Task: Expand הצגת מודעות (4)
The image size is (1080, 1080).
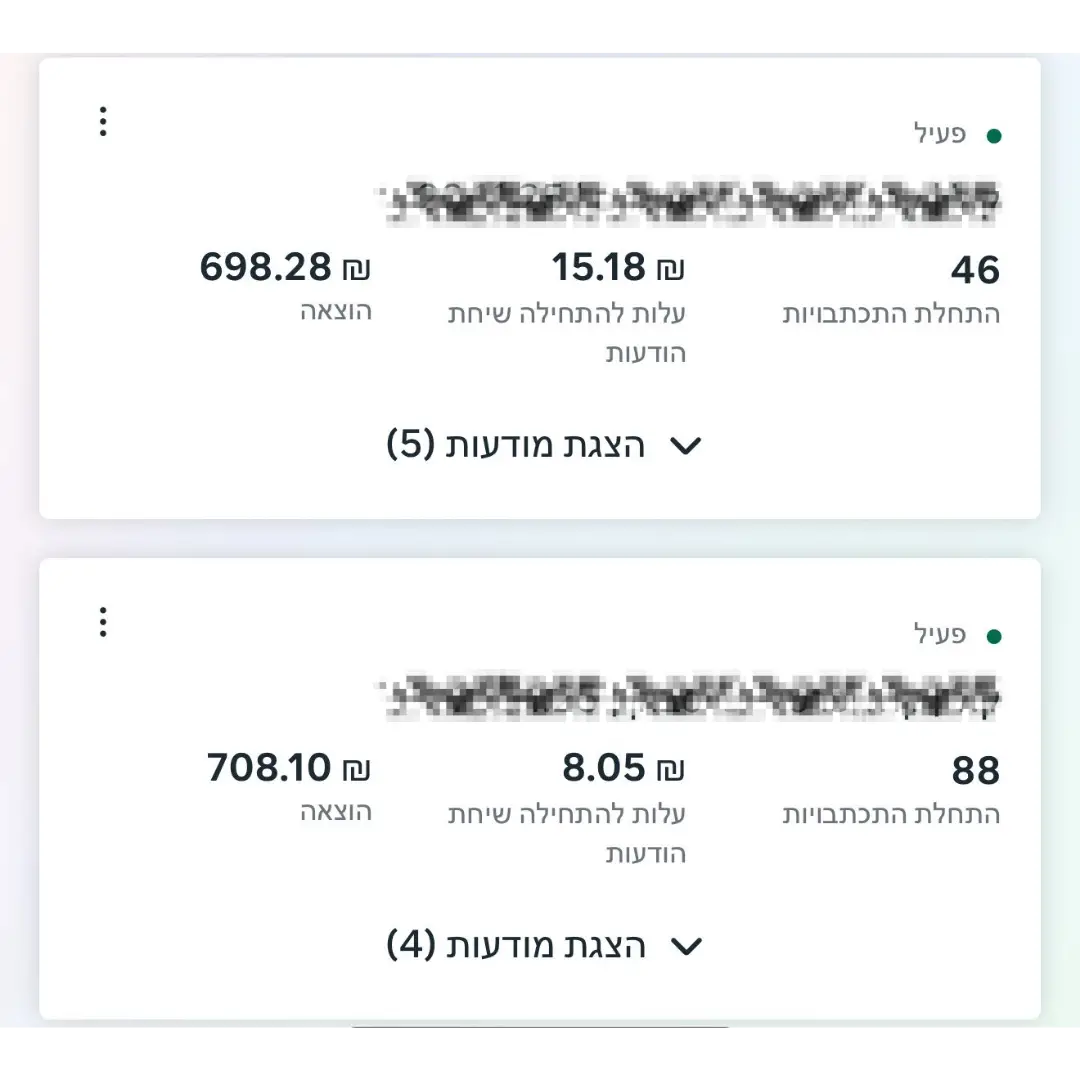Action: 544,946
